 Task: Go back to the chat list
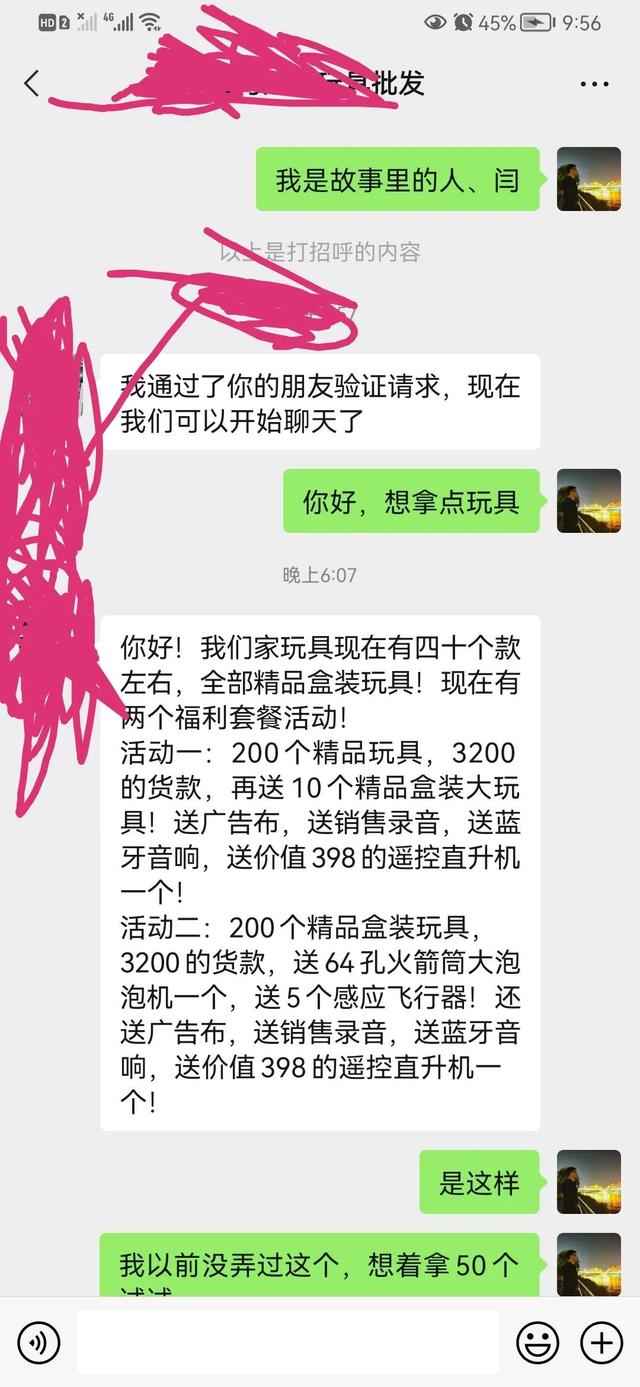coord(32,84)
